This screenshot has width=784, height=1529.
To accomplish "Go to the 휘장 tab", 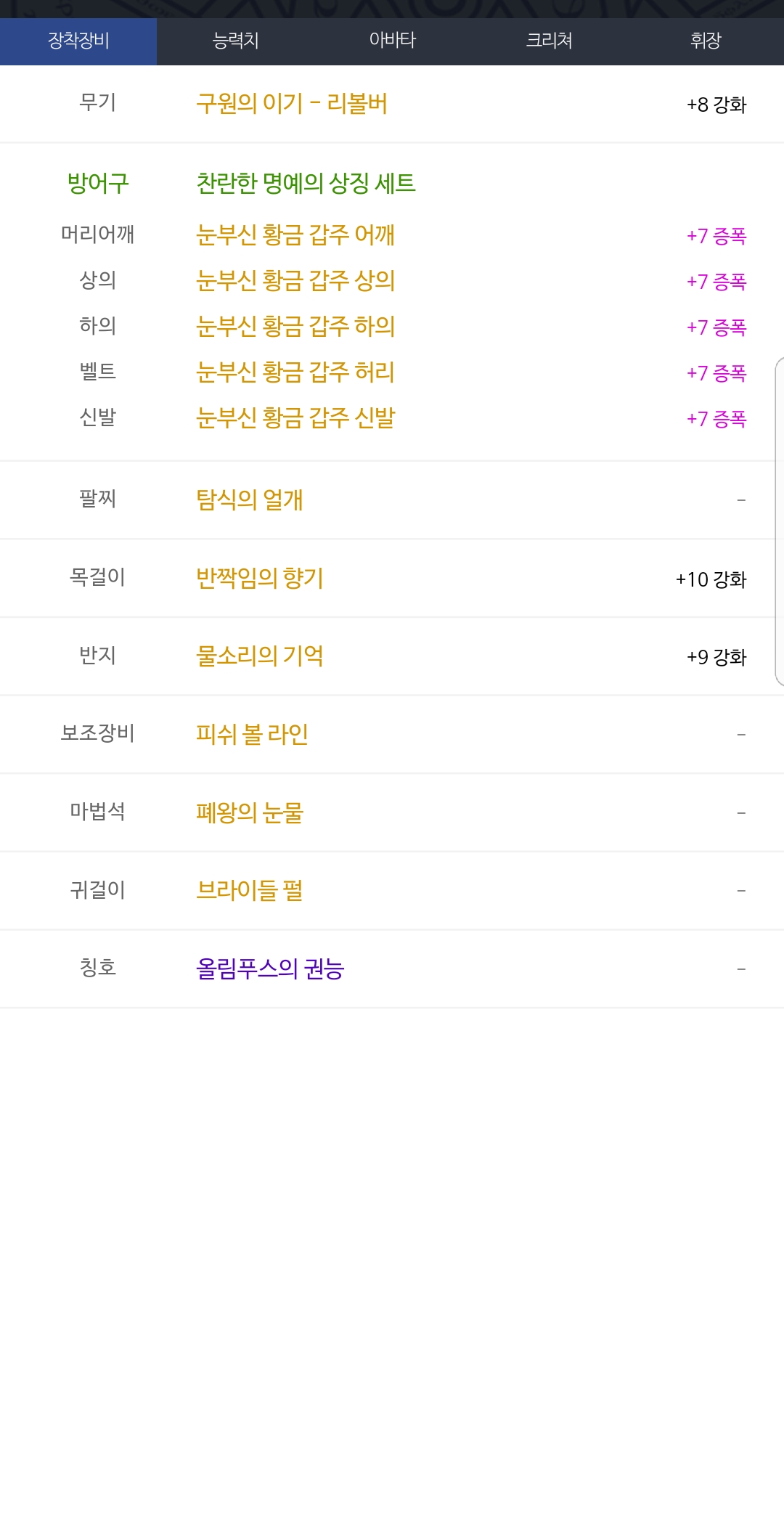I will coord(706,41).
